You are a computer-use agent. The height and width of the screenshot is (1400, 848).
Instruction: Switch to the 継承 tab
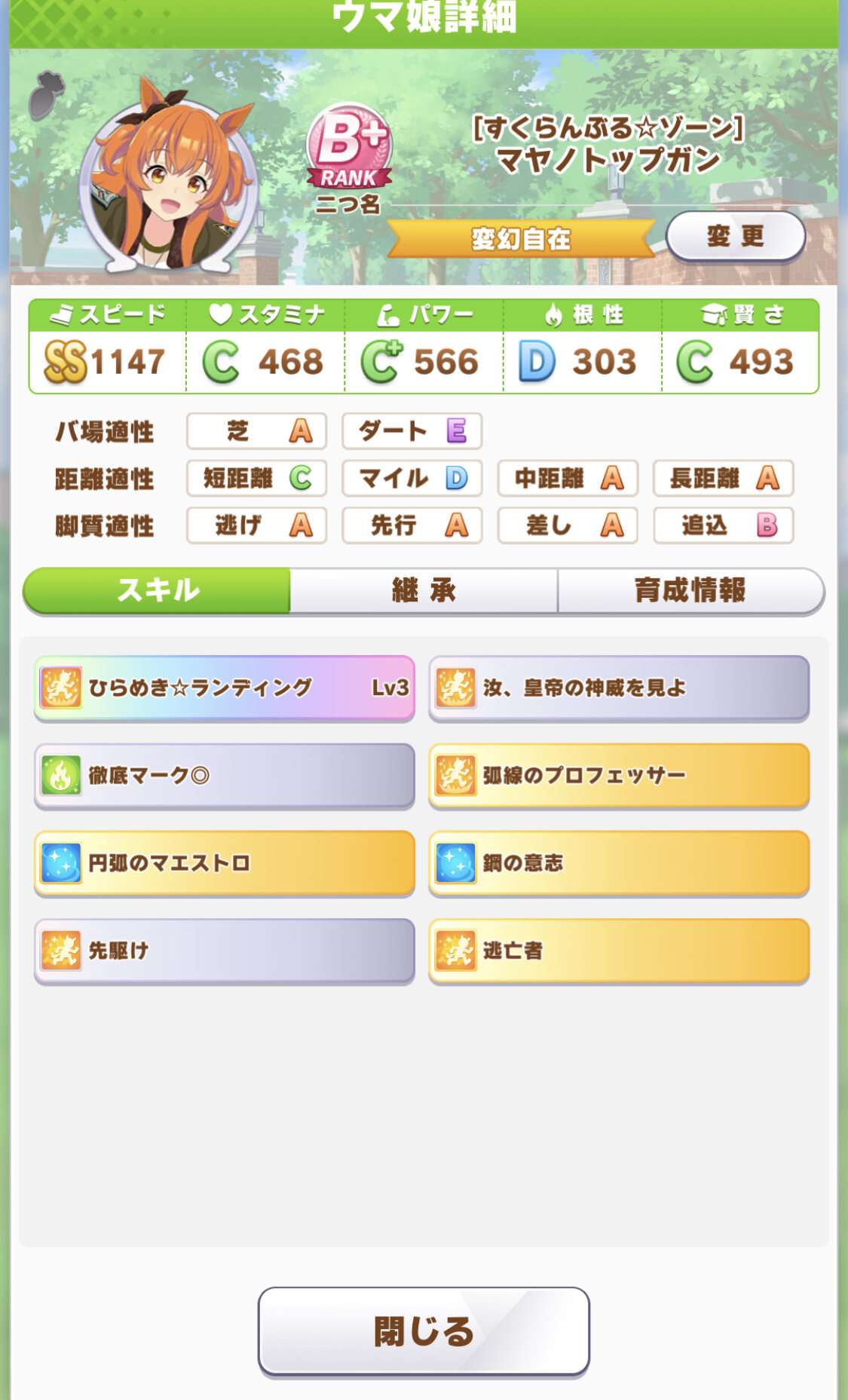(x=424, y=590)
